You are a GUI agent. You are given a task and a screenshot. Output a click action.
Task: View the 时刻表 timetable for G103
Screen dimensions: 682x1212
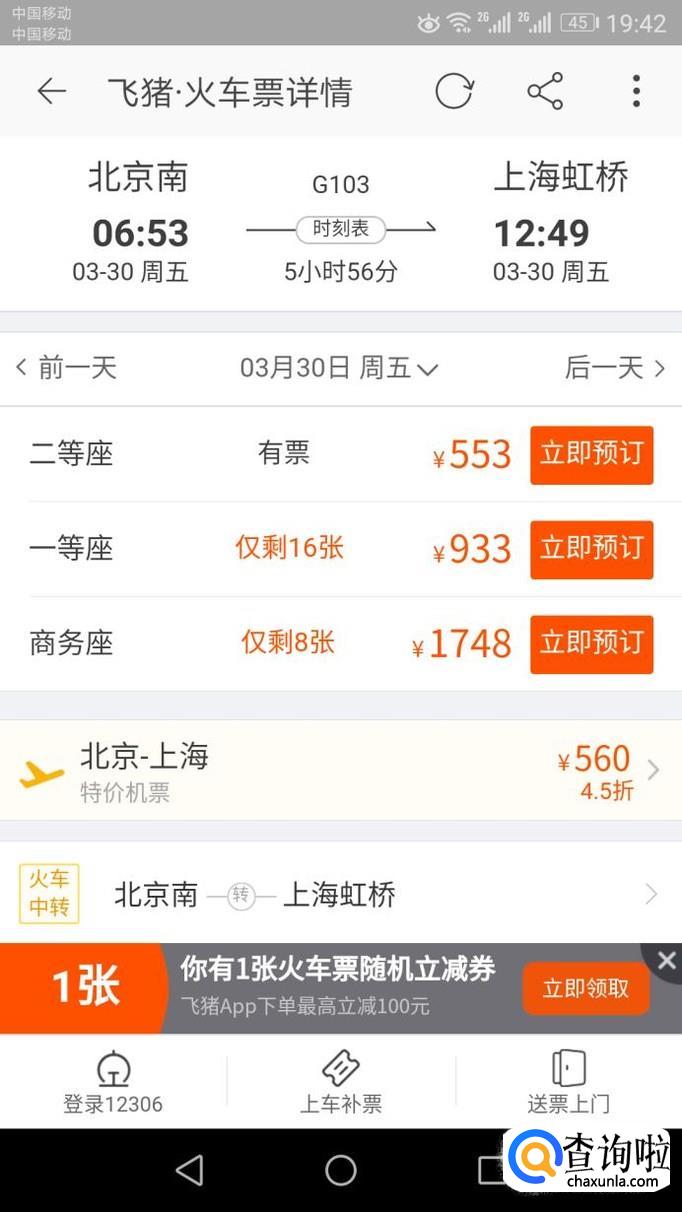tap(341, 229)
